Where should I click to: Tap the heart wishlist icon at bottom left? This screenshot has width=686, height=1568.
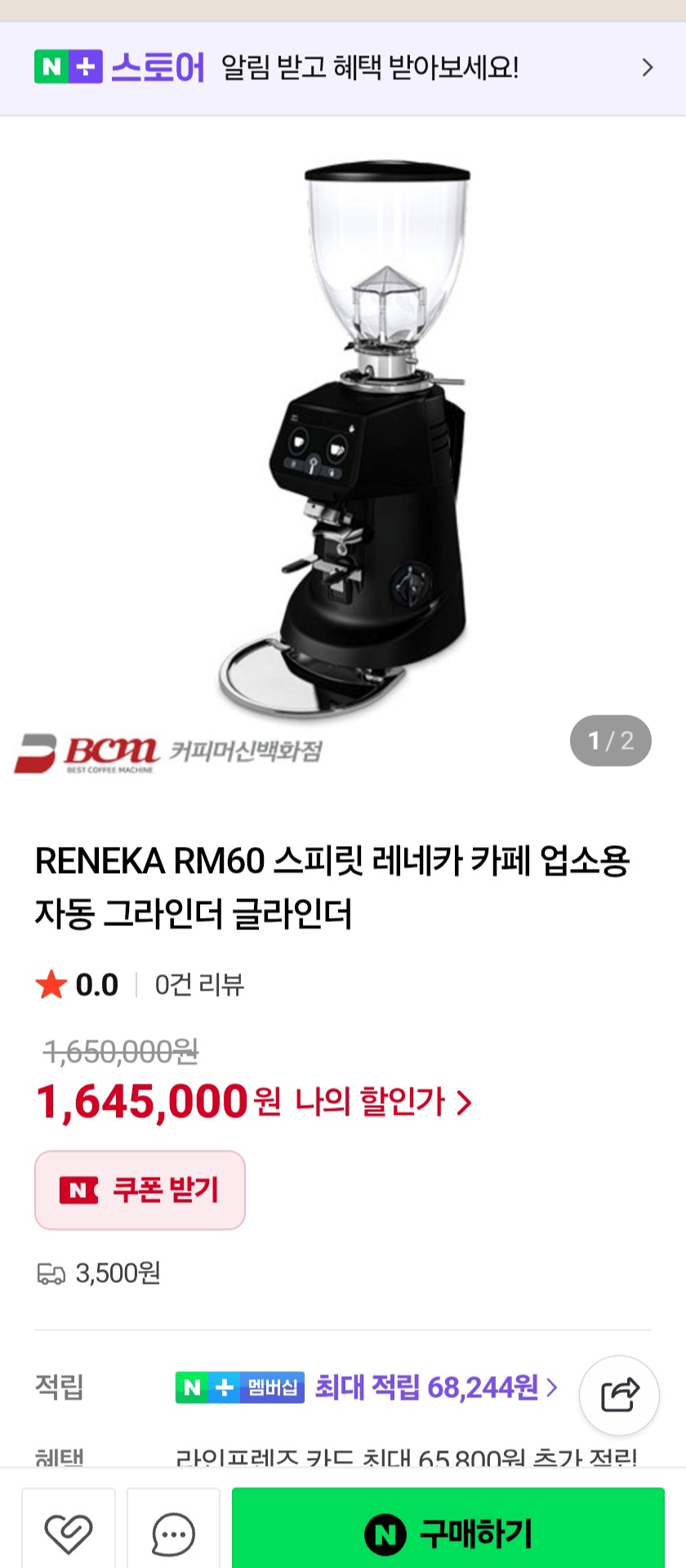pyautogui.click(x=69, y=1534)
